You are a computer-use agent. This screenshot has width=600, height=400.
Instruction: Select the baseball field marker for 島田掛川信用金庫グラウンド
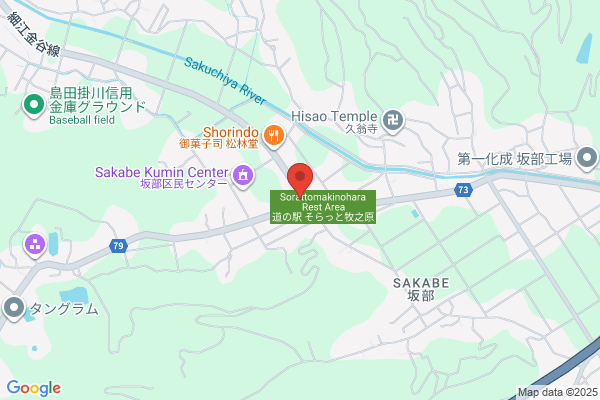click(34, 106)
